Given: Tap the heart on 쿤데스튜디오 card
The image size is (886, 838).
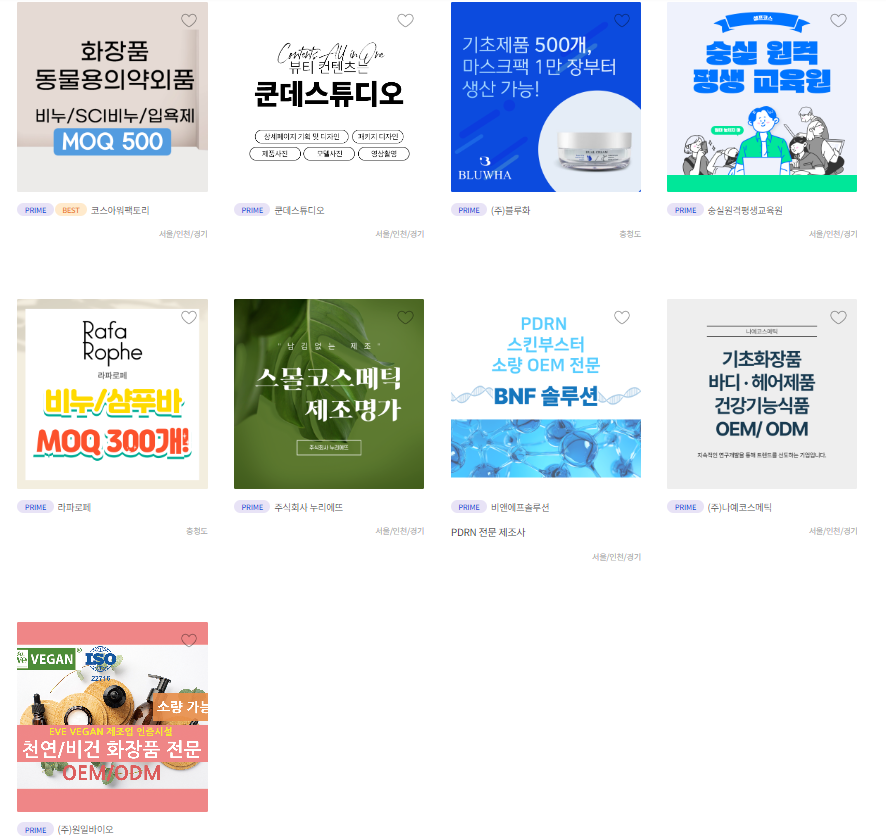Looking at the screenshot, I should [x=405, y=21].
